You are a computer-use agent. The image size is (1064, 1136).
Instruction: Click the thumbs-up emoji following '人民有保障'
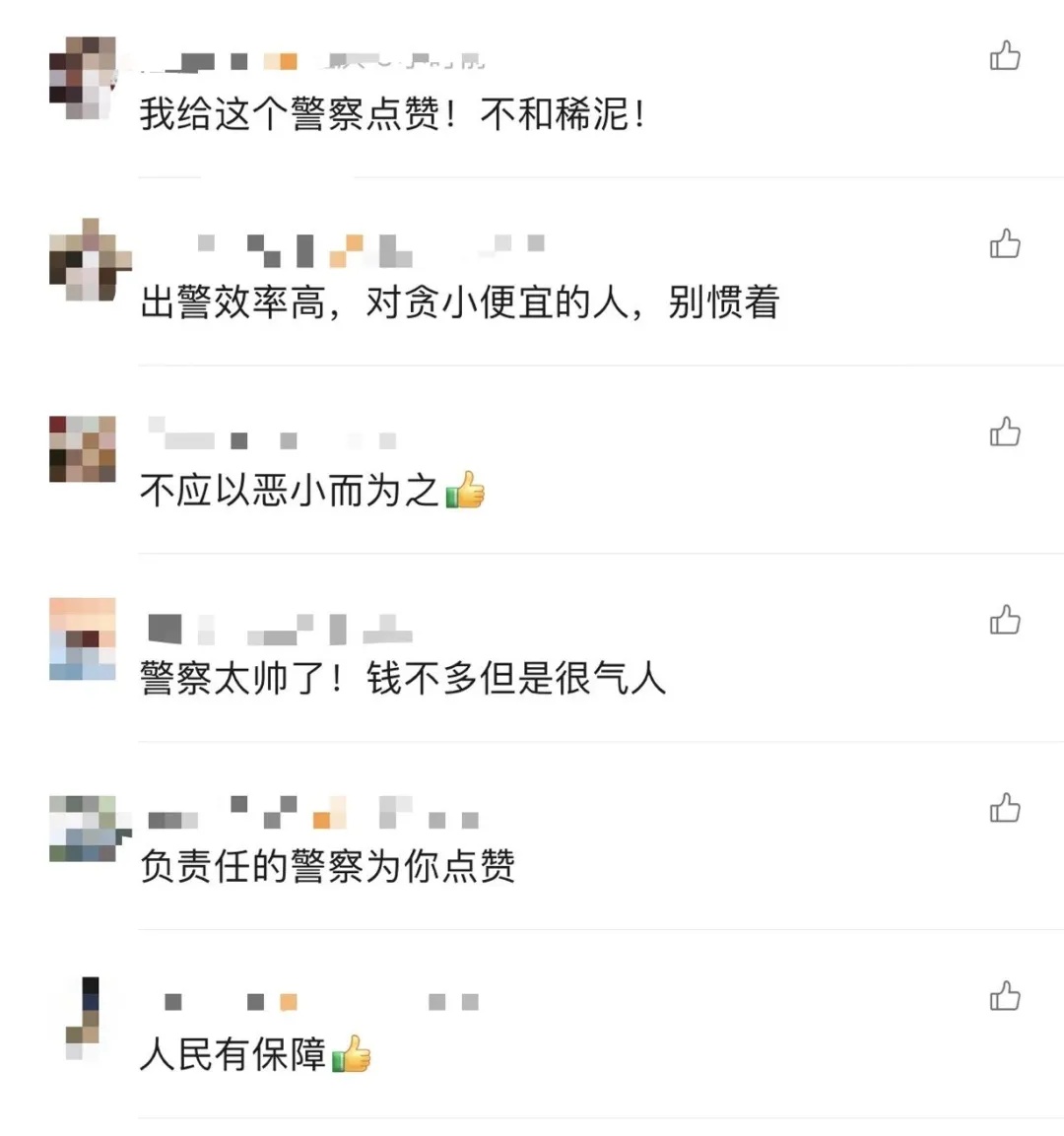[x=351, y=1054]
